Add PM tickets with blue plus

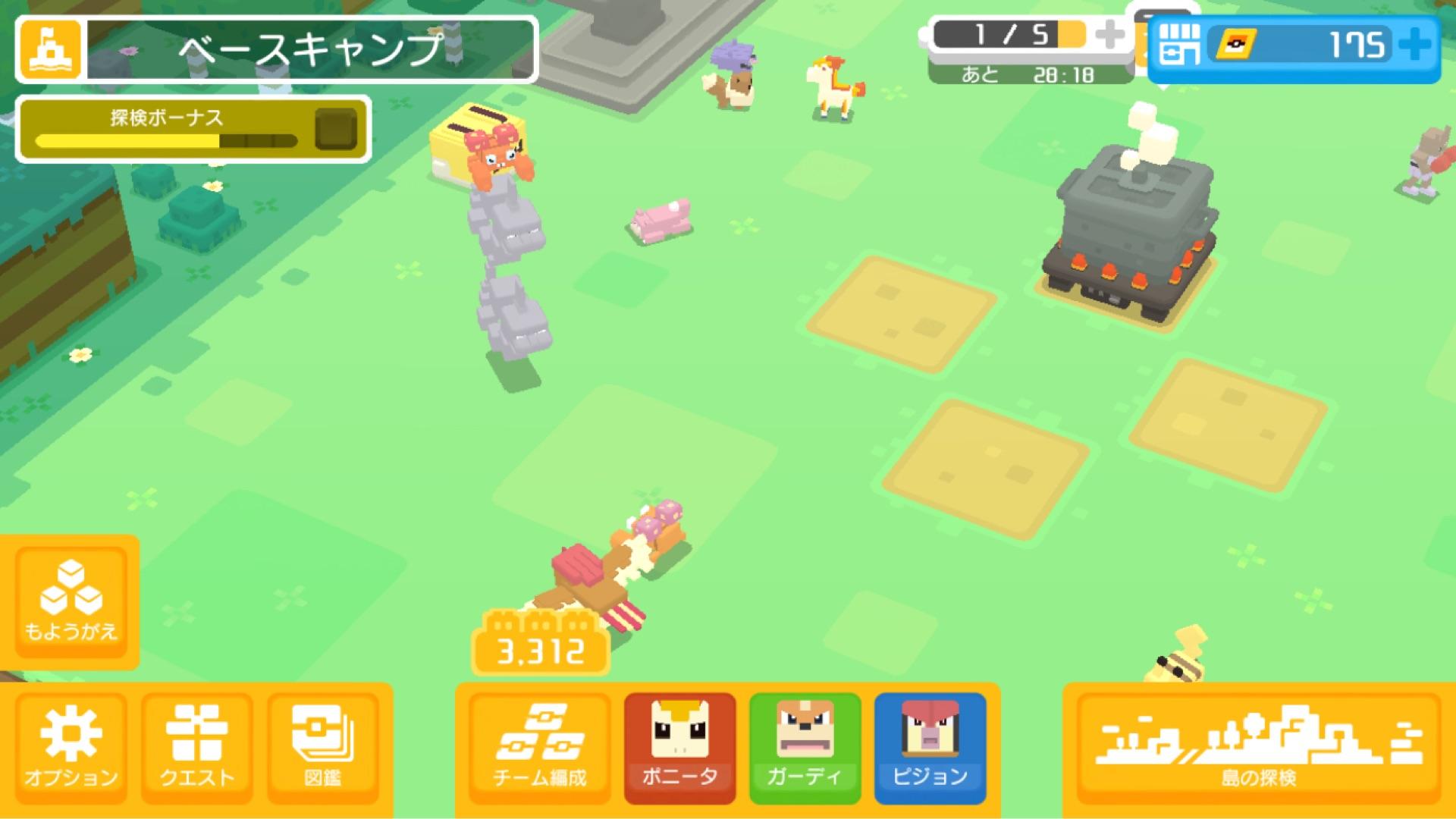click(1415, 45)
